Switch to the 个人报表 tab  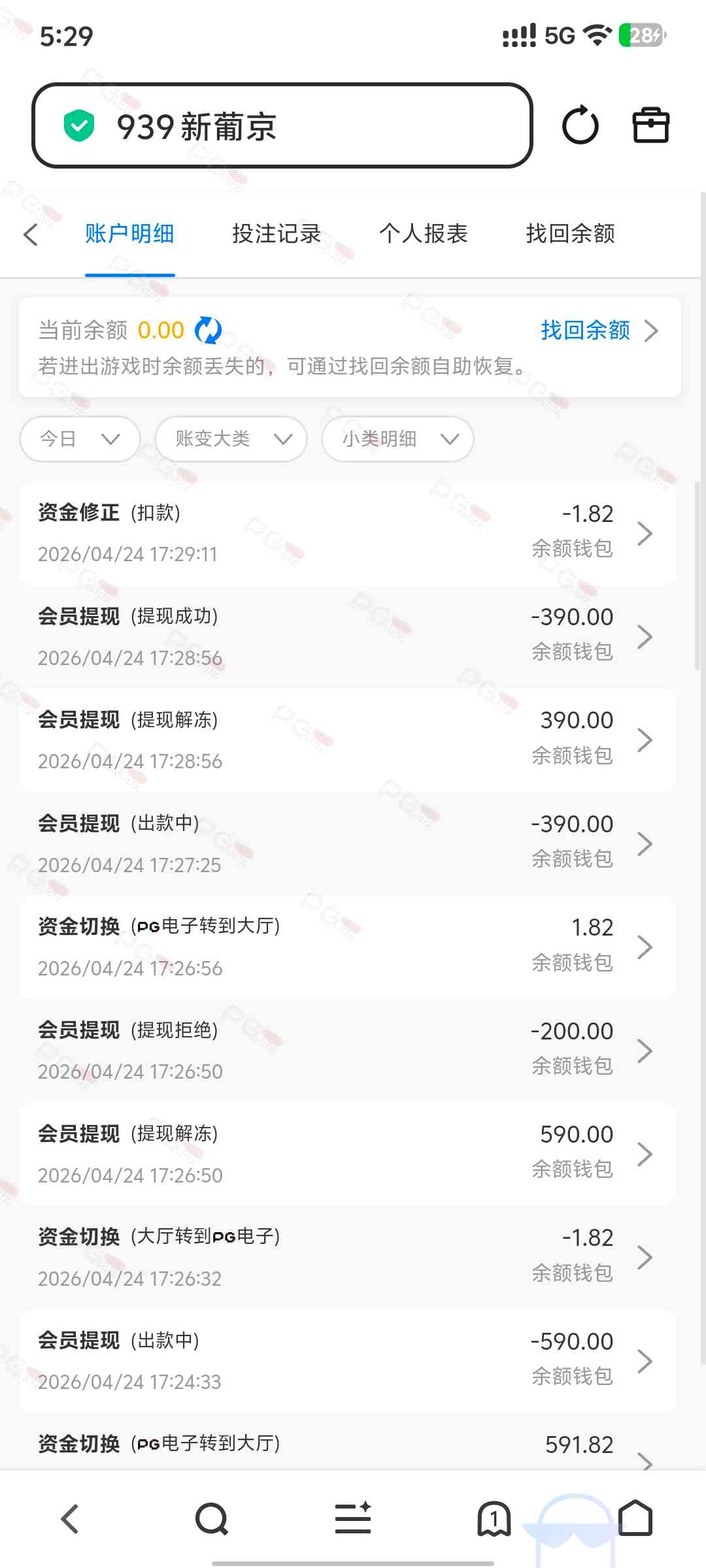[x=423, y=234]
